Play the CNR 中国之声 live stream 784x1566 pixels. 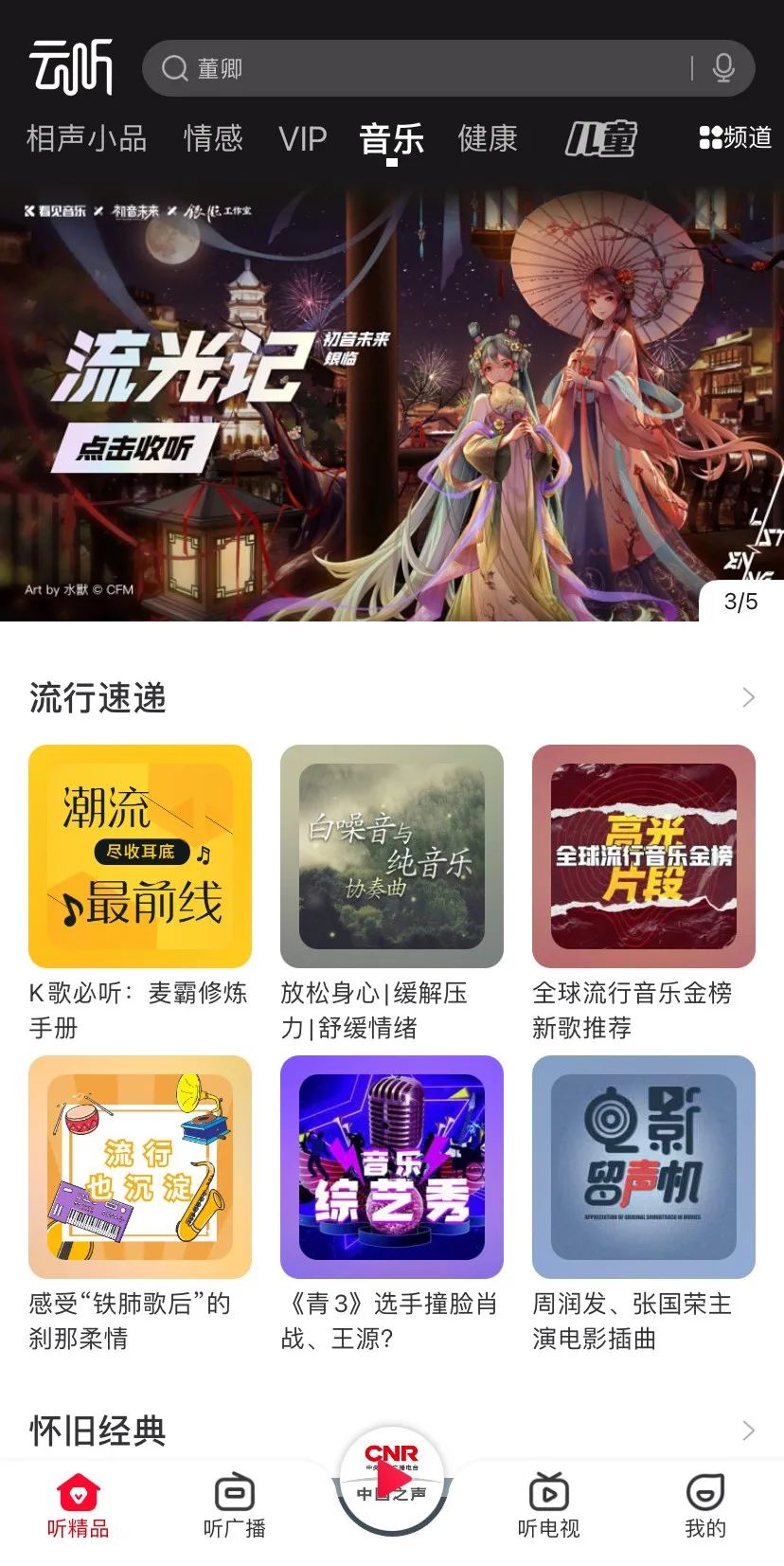[x=392, y=1480]
